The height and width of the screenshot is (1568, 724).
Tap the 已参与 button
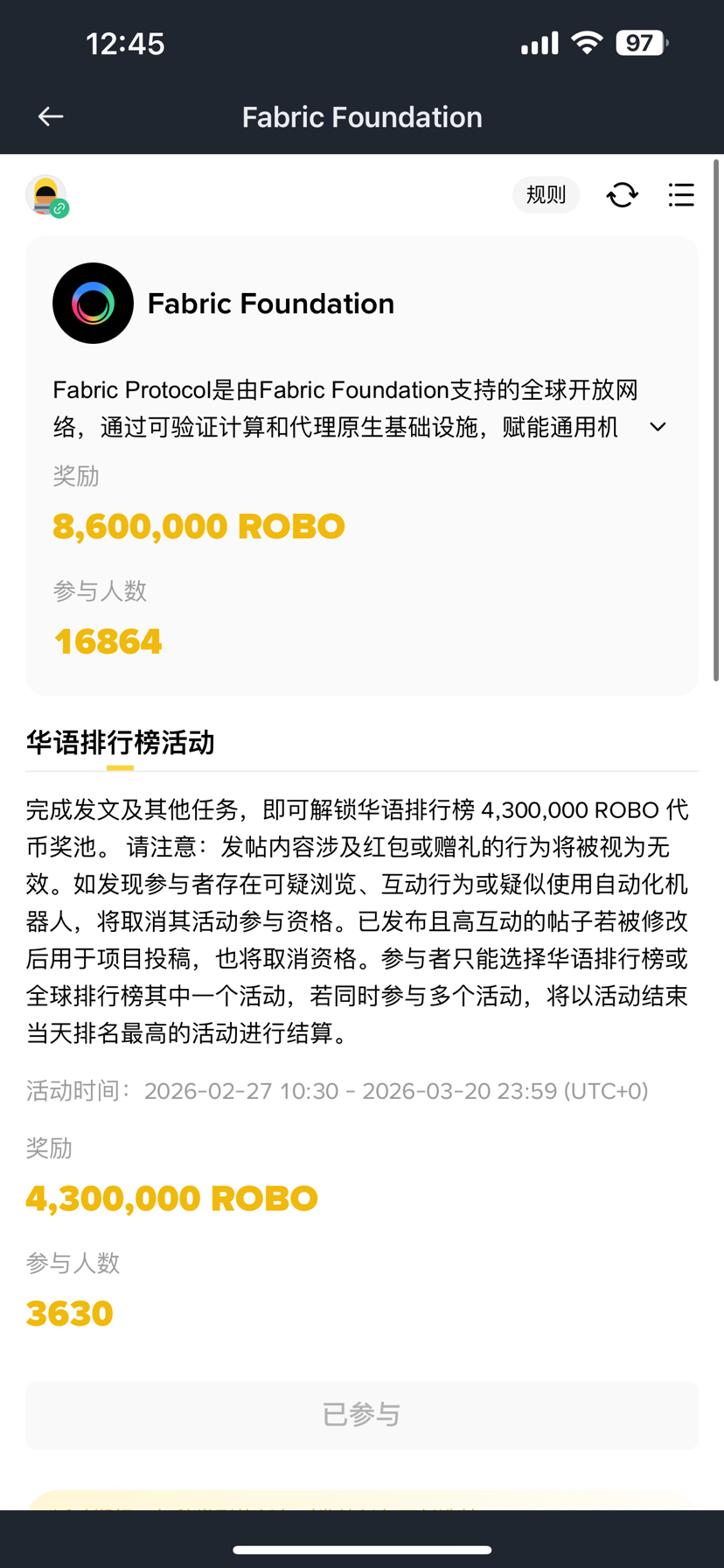[362, 1415]
